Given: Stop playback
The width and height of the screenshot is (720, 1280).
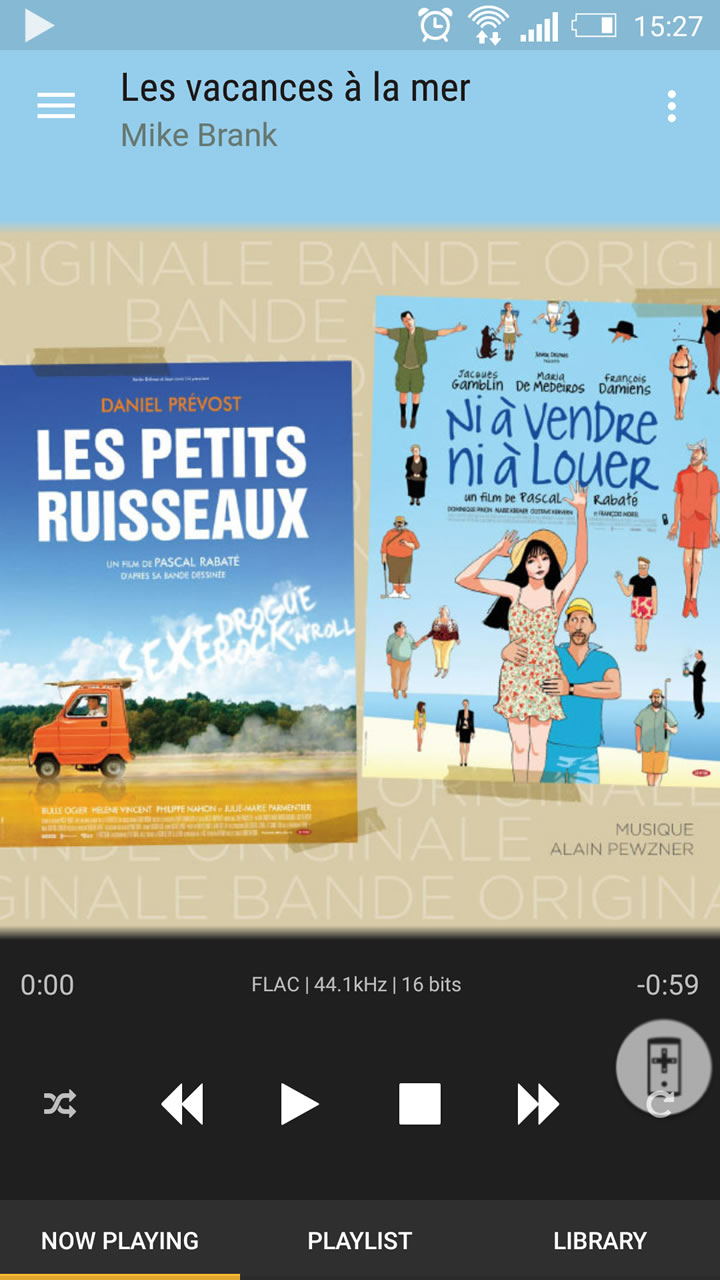Looking at the screenshot, I should pyautogui.click(x=419, y=1104).
